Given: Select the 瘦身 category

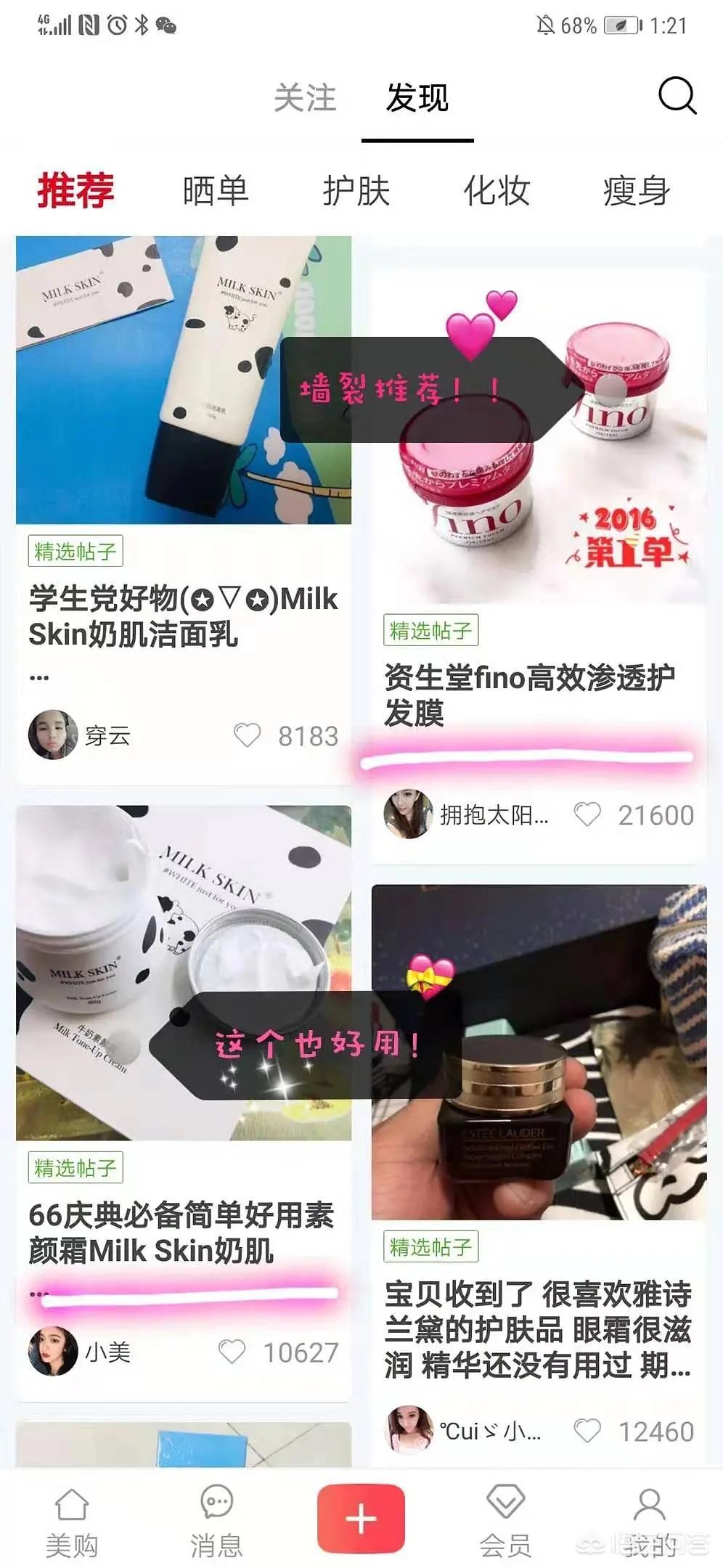Looking at the screenshot, I should tap(637, 191).
